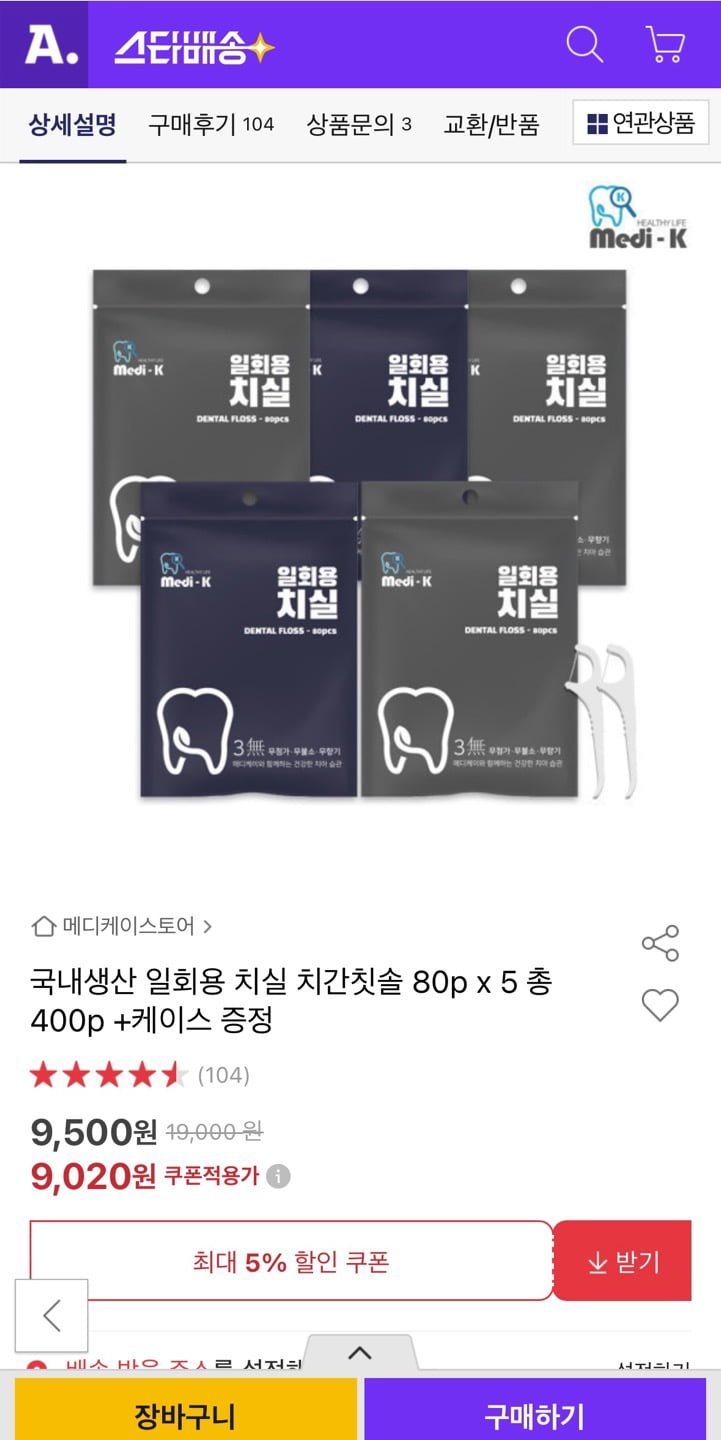Buy now with 구매하기
Viewport: 721px width, 1440px height.
(534, 1414)
